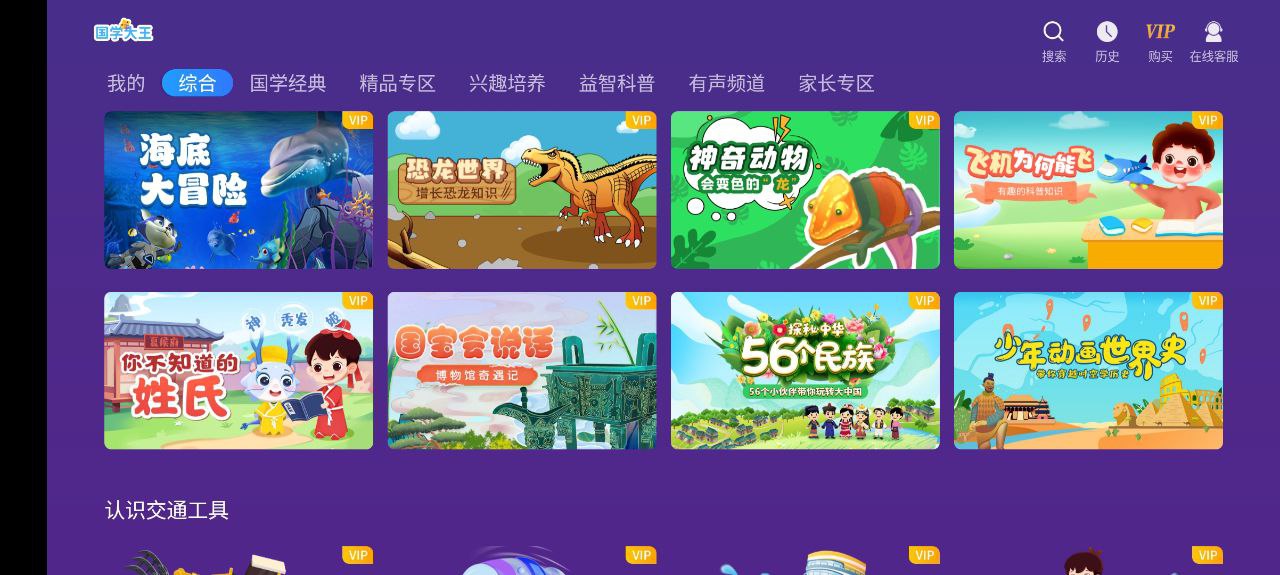Screen dimensions: 1280x575
Task: Open the search (搜索) icon
Action: [x=1054, y=41]
